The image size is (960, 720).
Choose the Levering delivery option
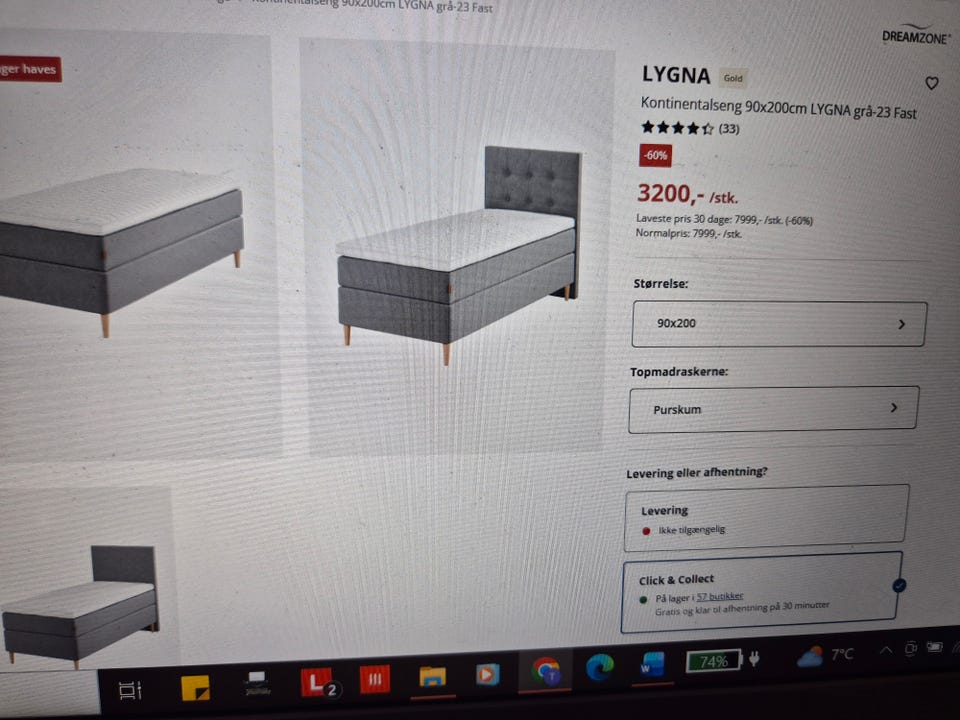pos(766,518)
